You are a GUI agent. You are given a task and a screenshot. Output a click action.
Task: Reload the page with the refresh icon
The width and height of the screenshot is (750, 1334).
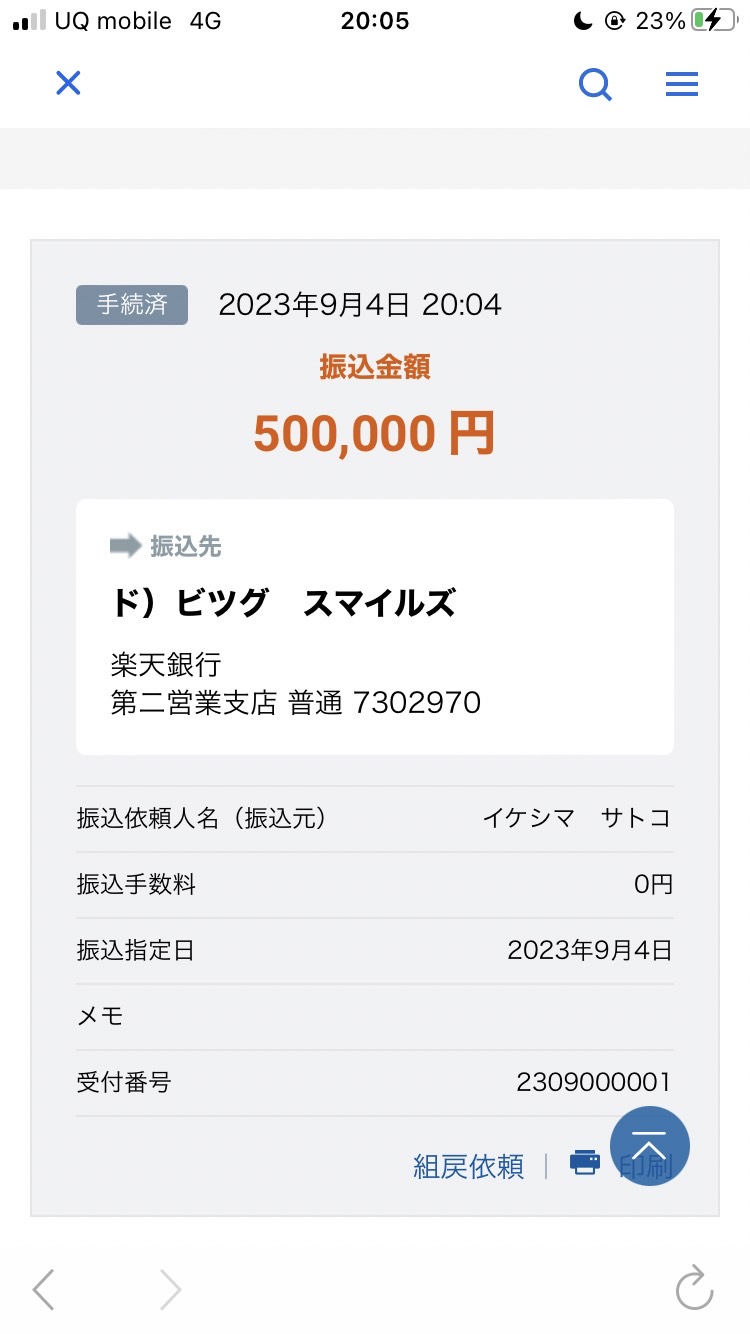694,1288
